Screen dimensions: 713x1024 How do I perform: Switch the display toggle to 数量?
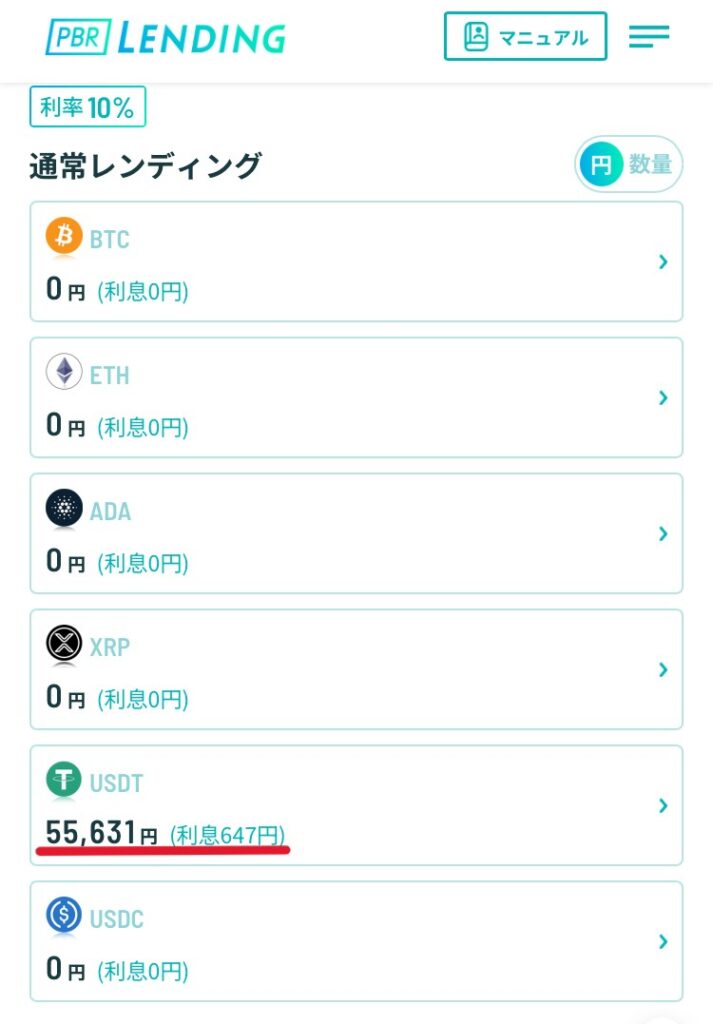click(650, 165)
